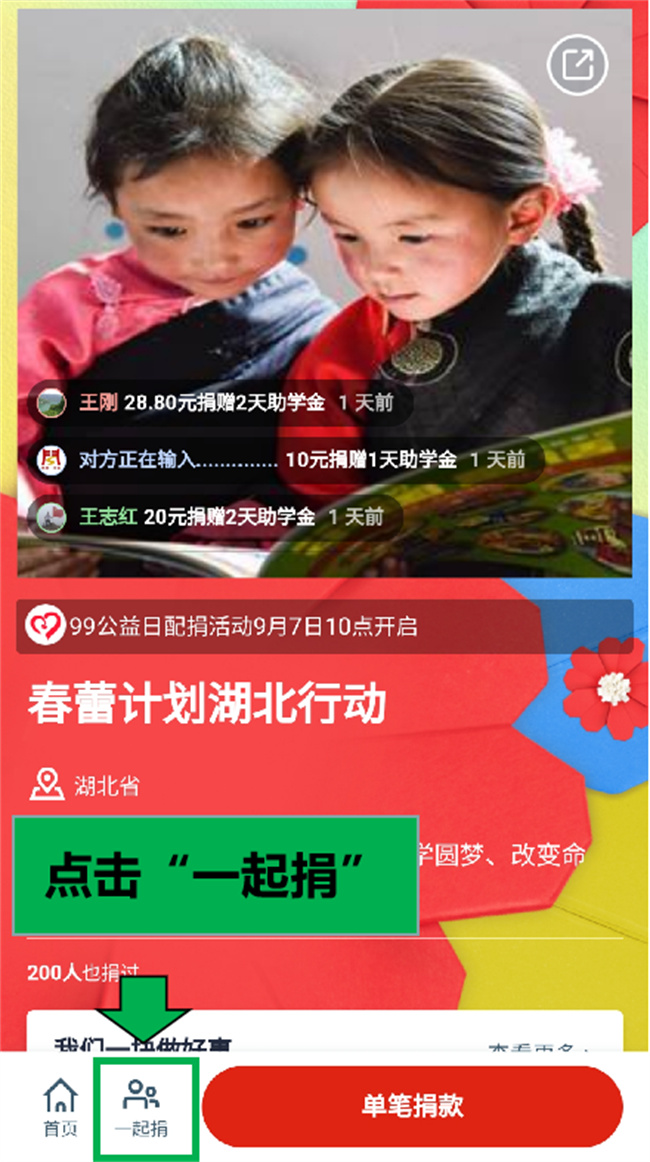Open the 一起捐 group donation option
Image resolution: width=650 pixels, height=1162 pixels.
pyautogui.click(x=141, y=1108)
